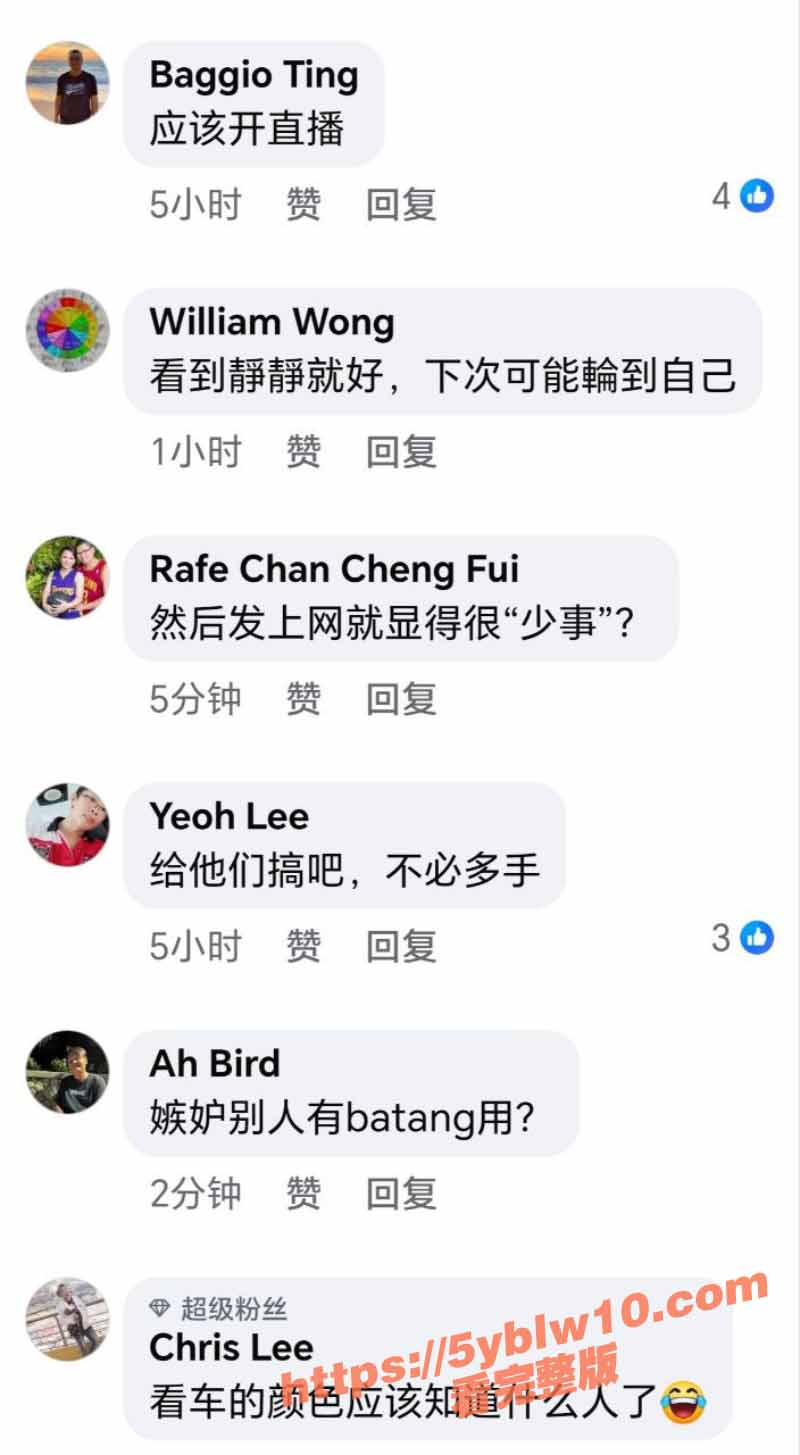View the thumbs-up reactions on Yeoh Lee's comment
This screenshot has width=800, height=1455.
(x=740, y=939)
